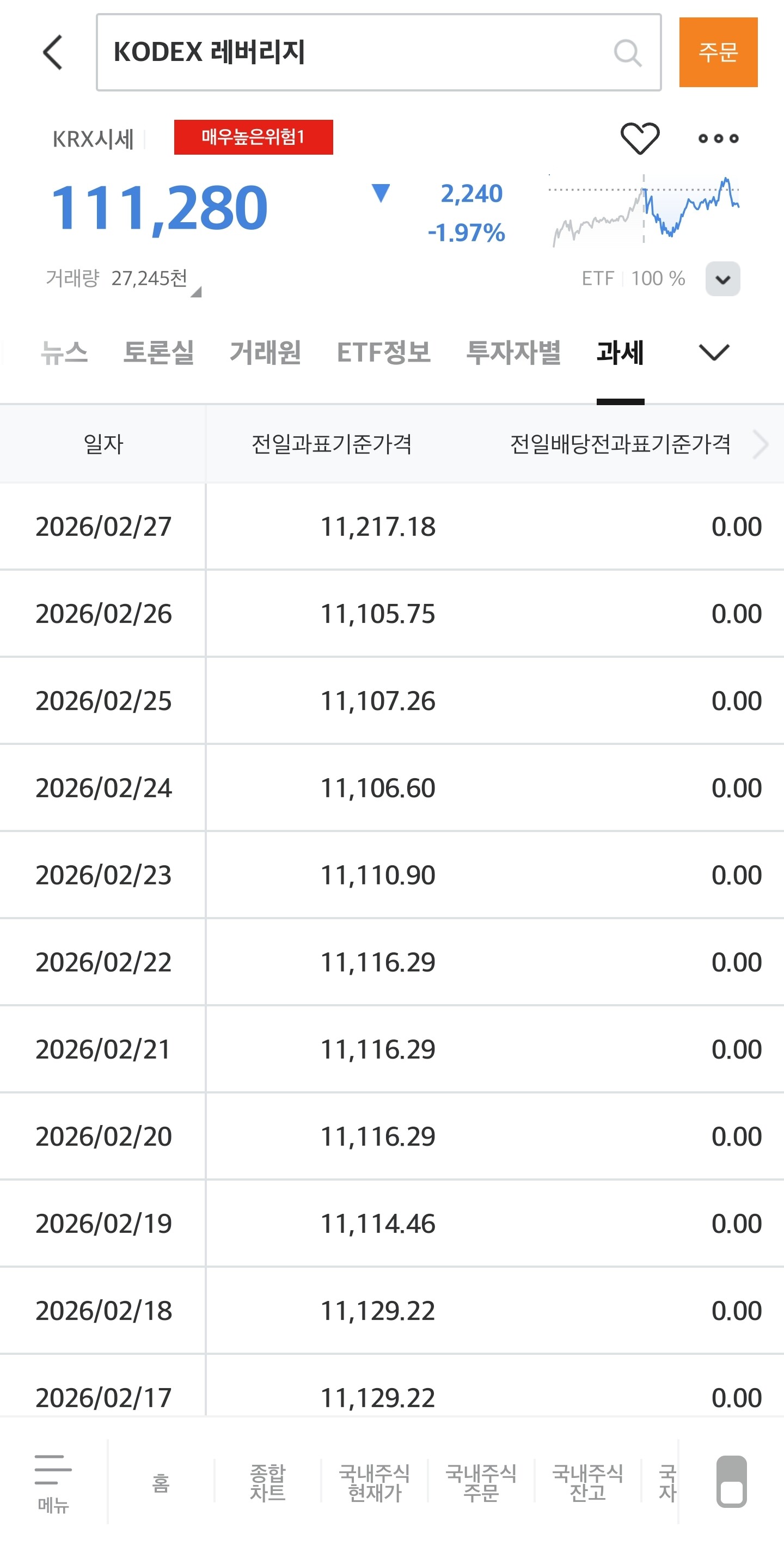Open 국내주식 주문 shortcut
This screenshot has height=1546, width=784.
481,1482
